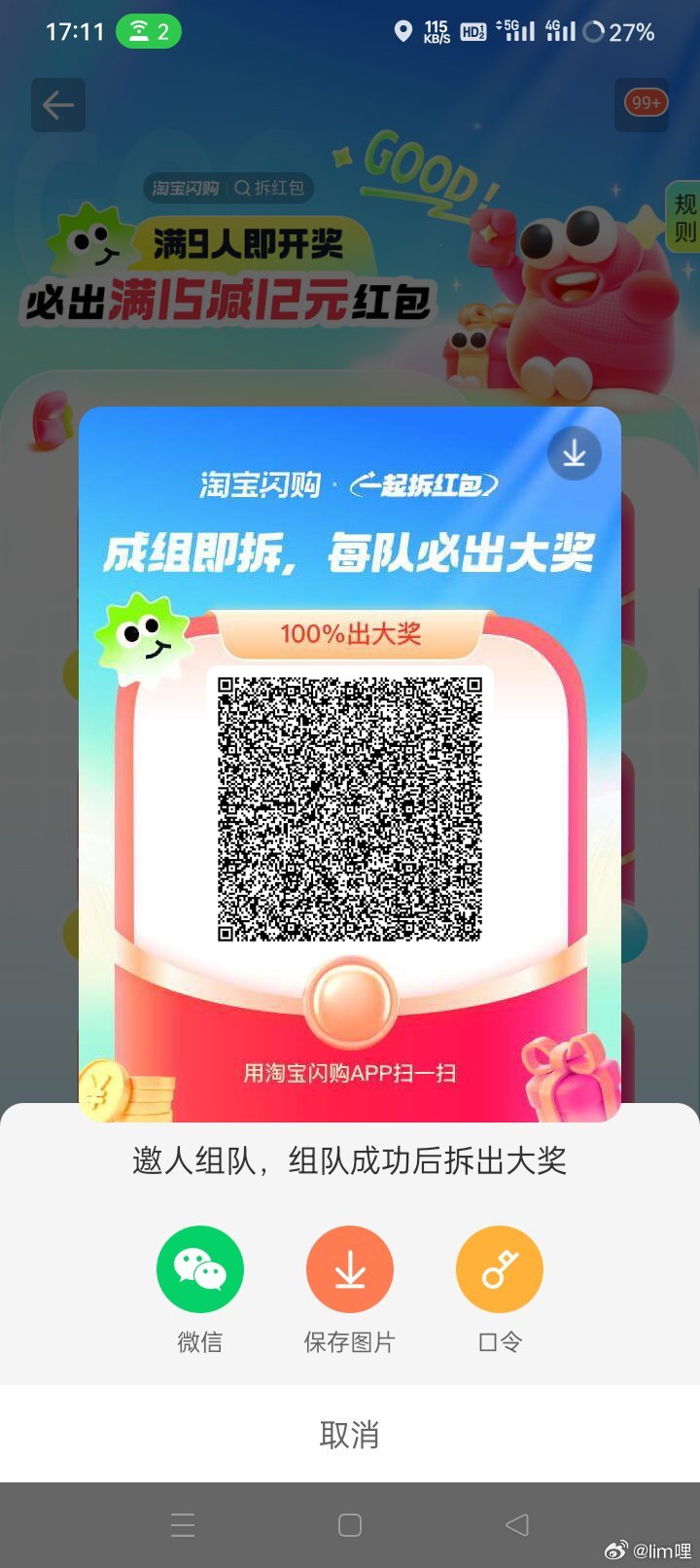Copy the 口令 invite code
Viewport: 700px width, 1568px height.
coord(500,1269)
